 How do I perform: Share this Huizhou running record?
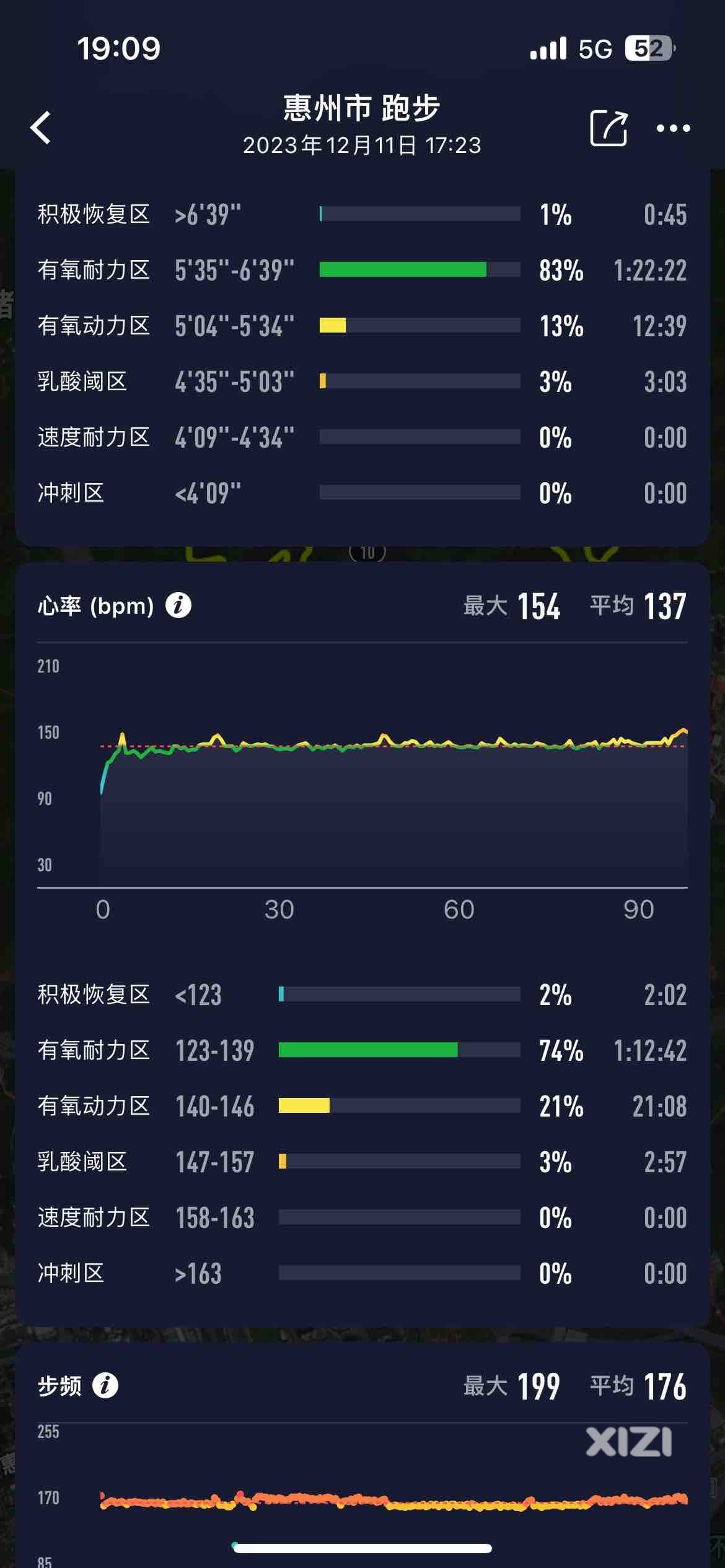tap(609, 128)
